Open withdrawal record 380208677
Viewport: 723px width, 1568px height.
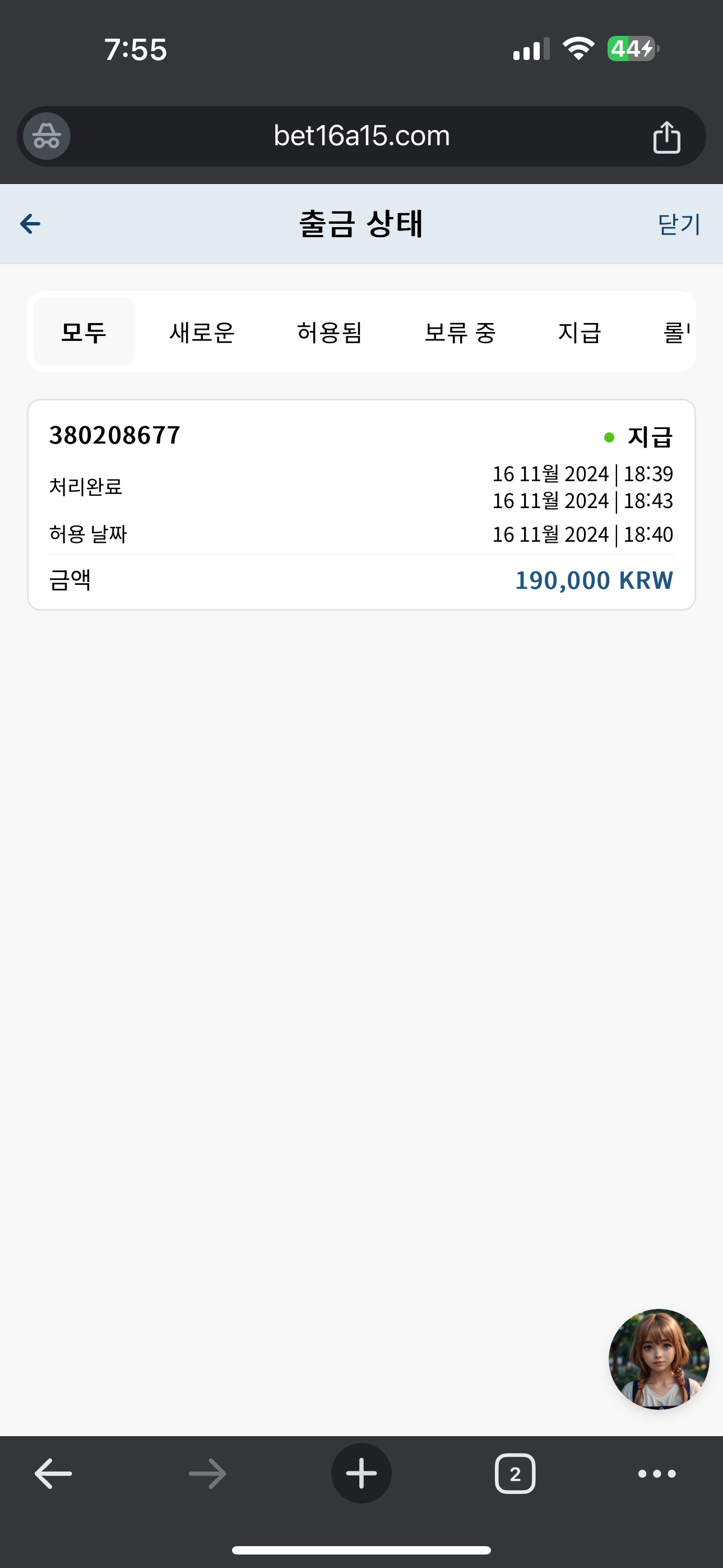pos(361,505)
